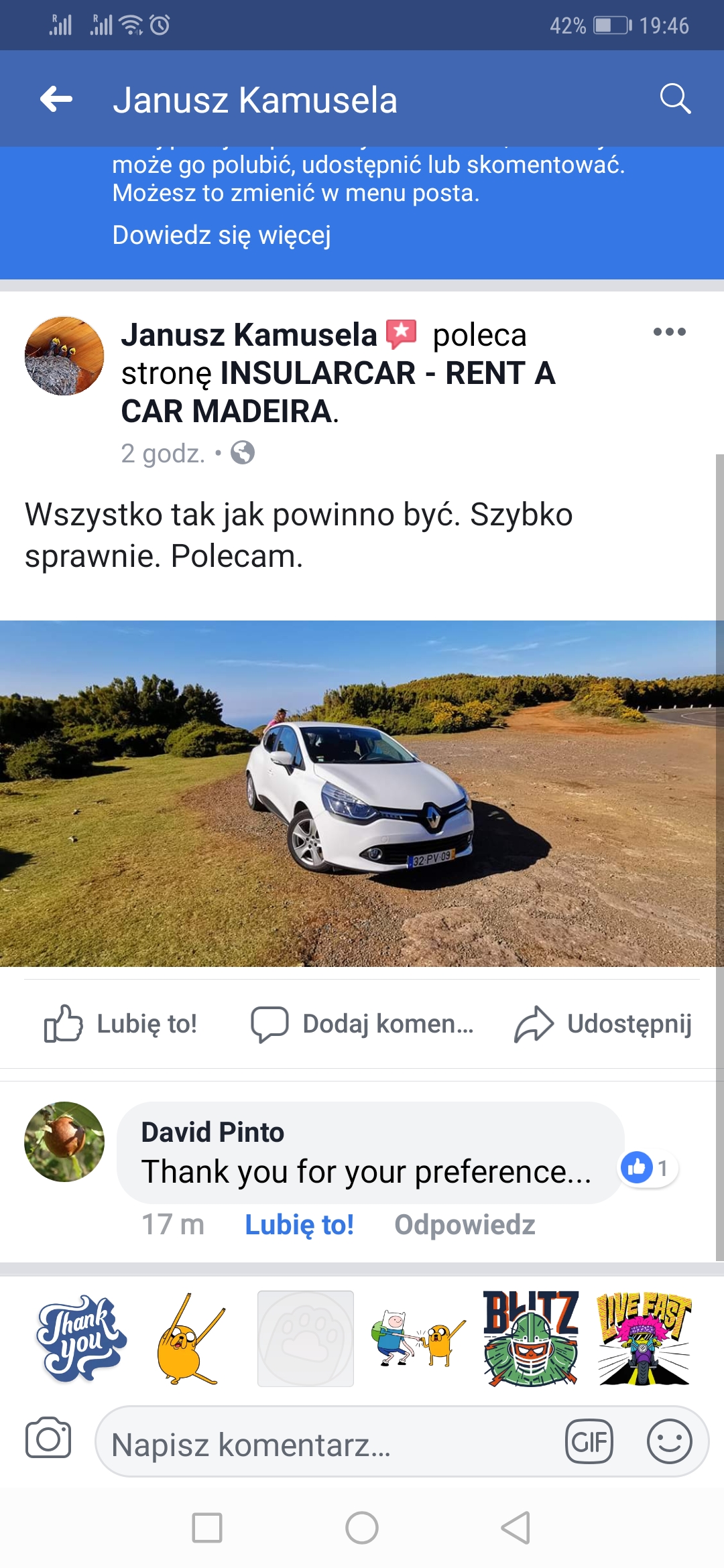View reactions on David Pinto's comment
This screenshot has width=724, height=1568.
point(648,1168)
